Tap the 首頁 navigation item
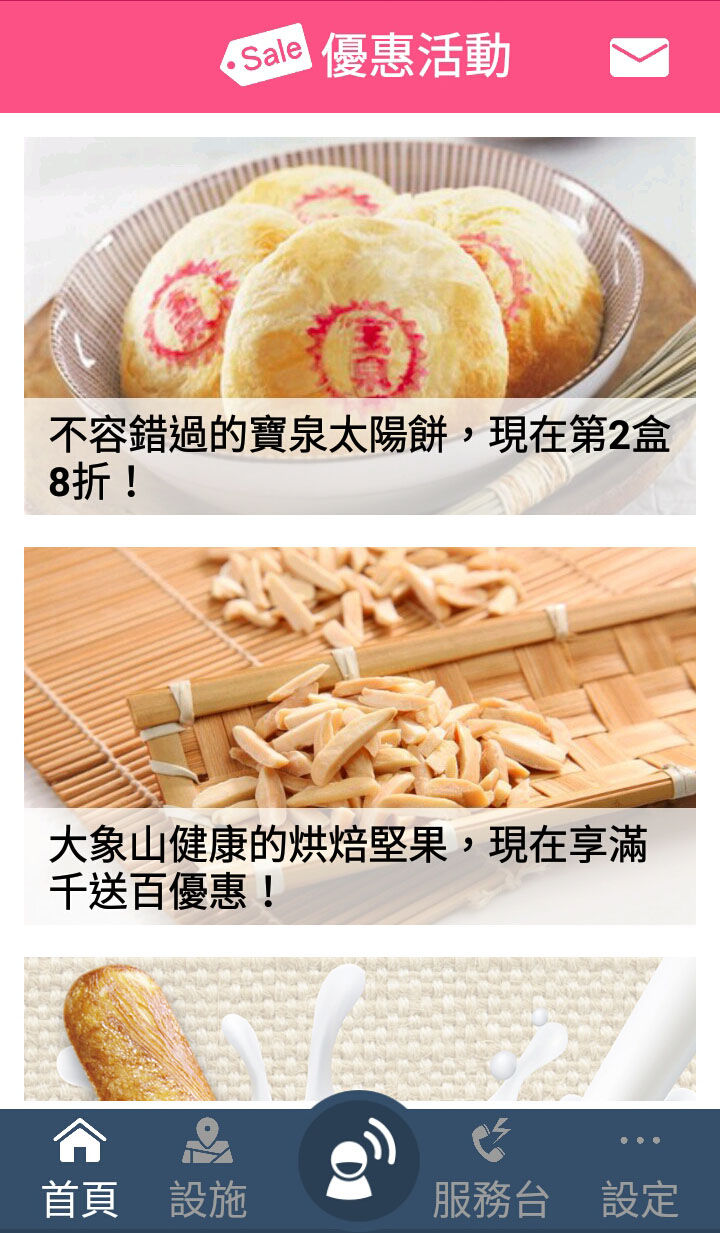The width and height of the screenshot is (720, 1233). [78, 1196]
